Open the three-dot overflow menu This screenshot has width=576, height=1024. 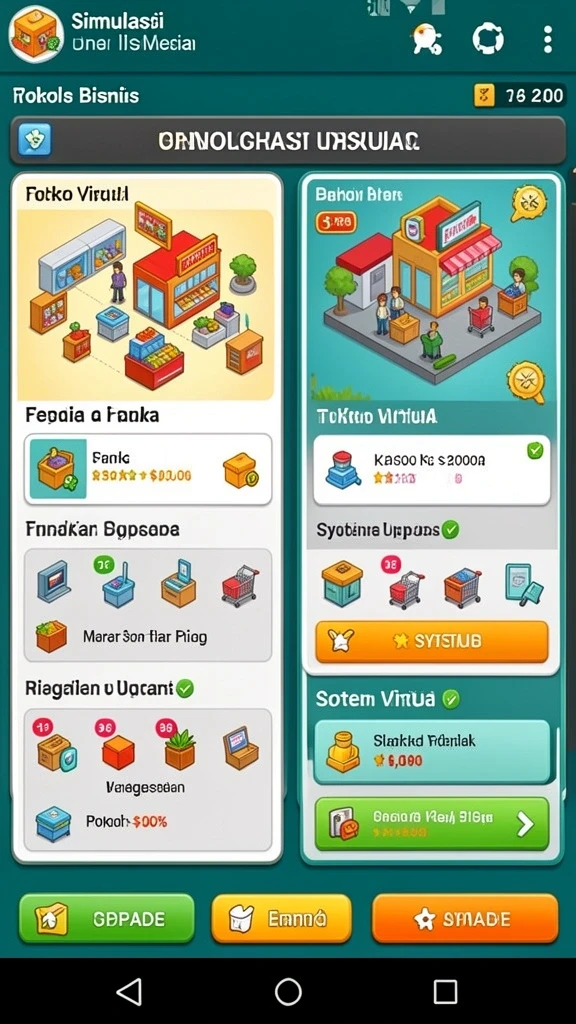point(547,40)
